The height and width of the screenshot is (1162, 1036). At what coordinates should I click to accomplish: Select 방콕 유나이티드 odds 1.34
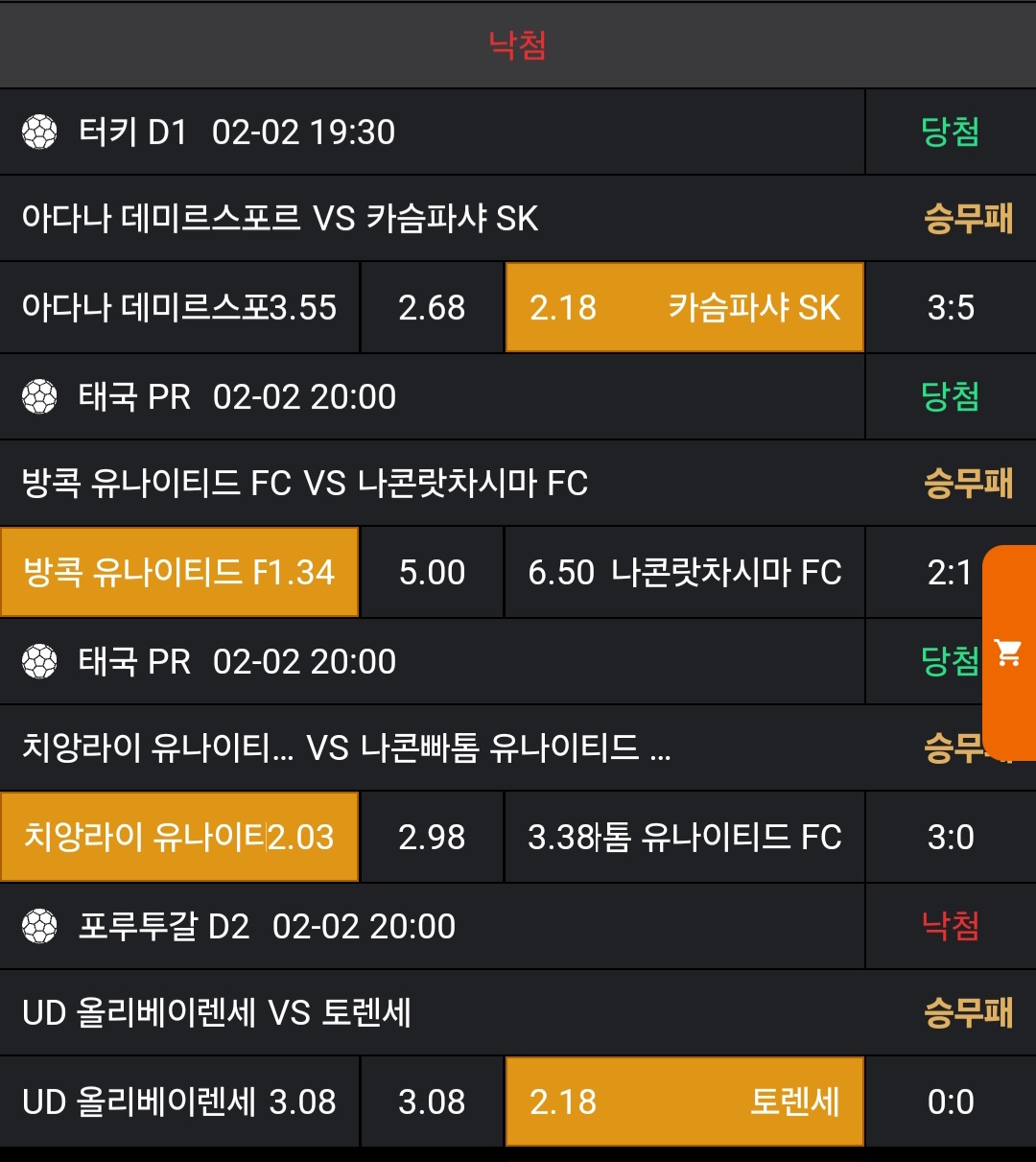click(179, 572)
